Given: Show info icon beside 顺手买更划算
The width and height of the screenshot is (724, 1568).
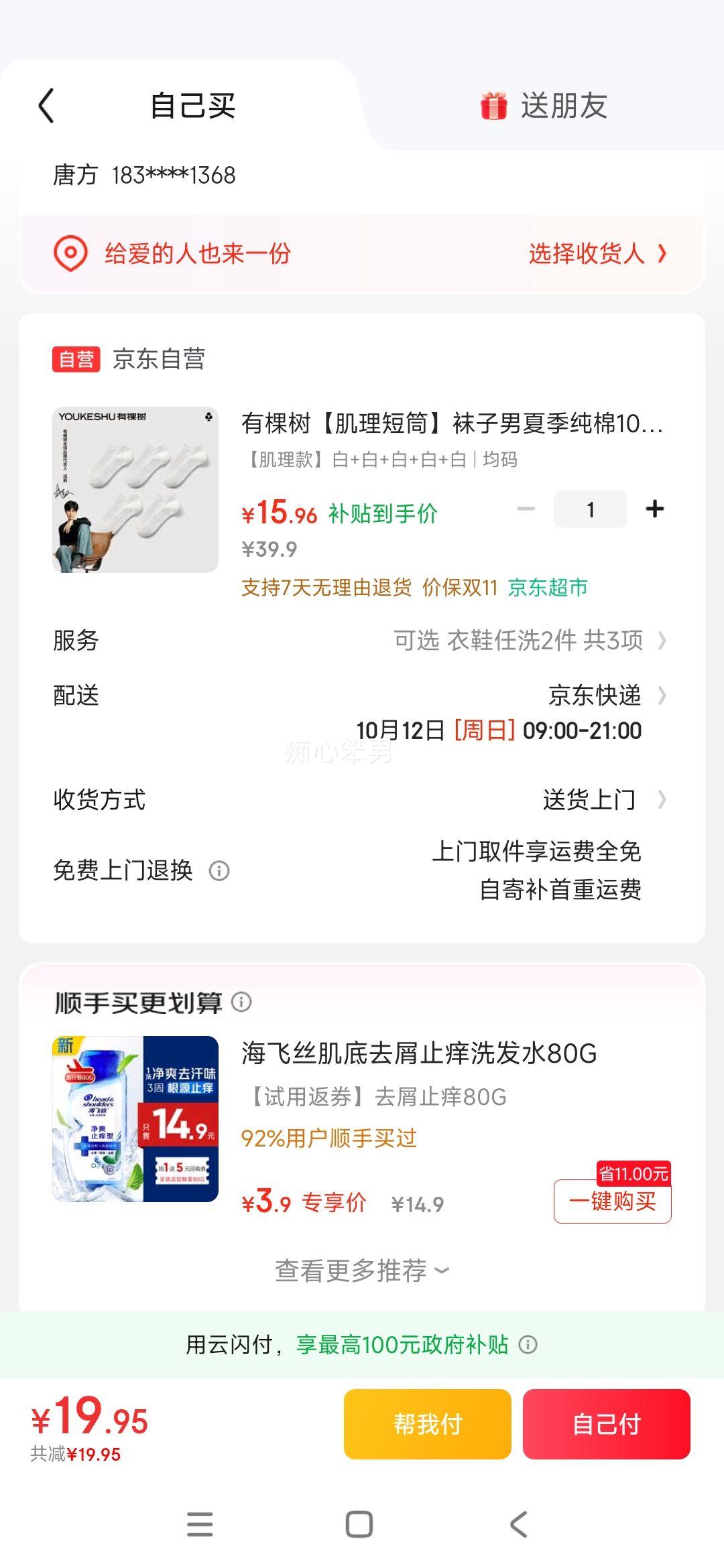Looking at the screenshot, I should tap(241, 1002).
